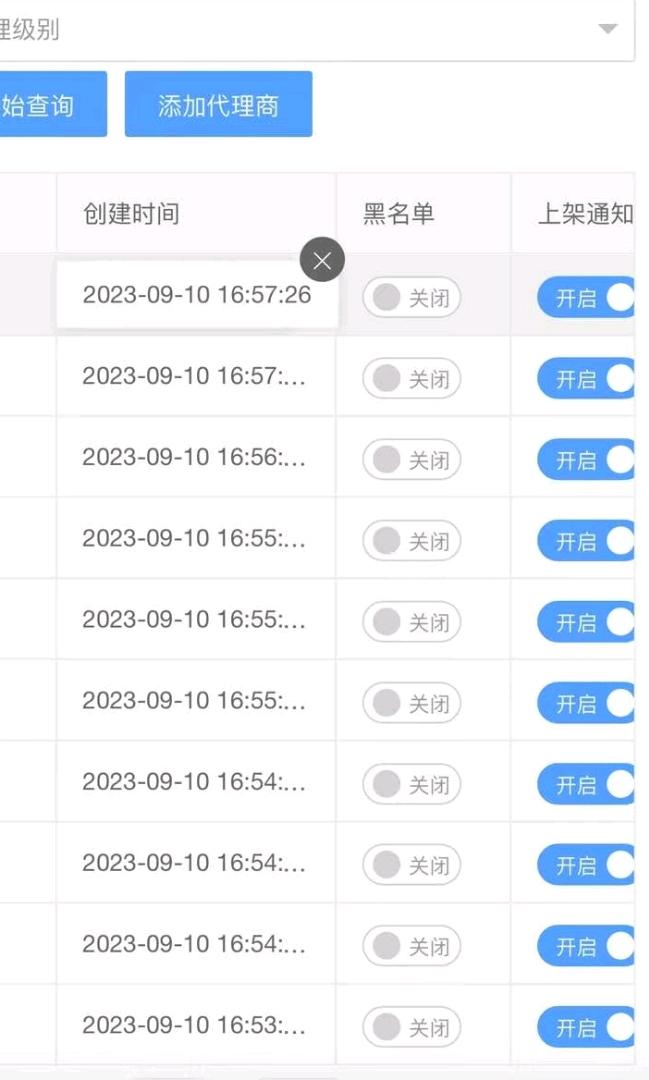Dismiss the 2023-09-10 16:57:26 time popup
Screen dimensions: 649x1080
coord(322,260)
